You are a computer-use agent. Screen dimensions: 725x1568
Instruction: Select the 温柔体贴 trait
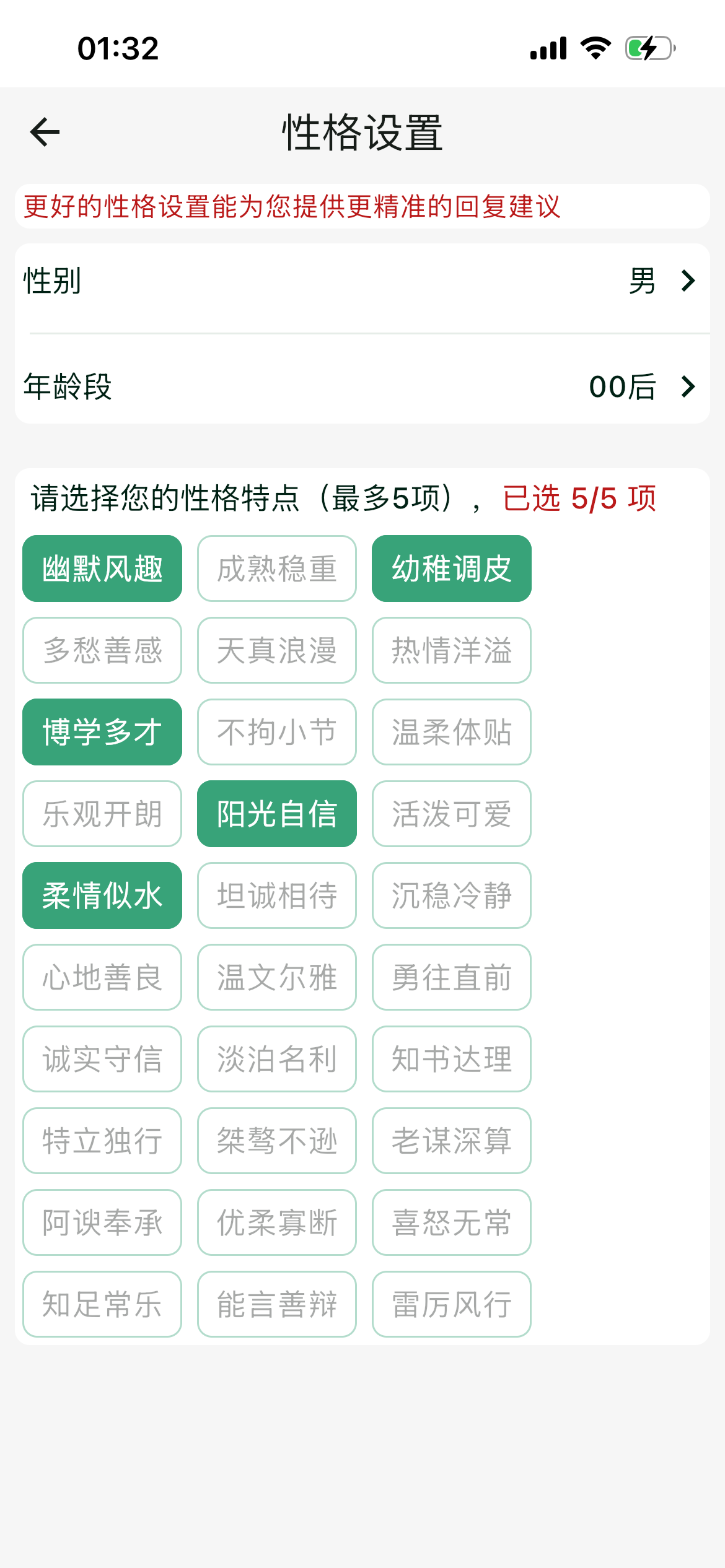coord(451,732)
